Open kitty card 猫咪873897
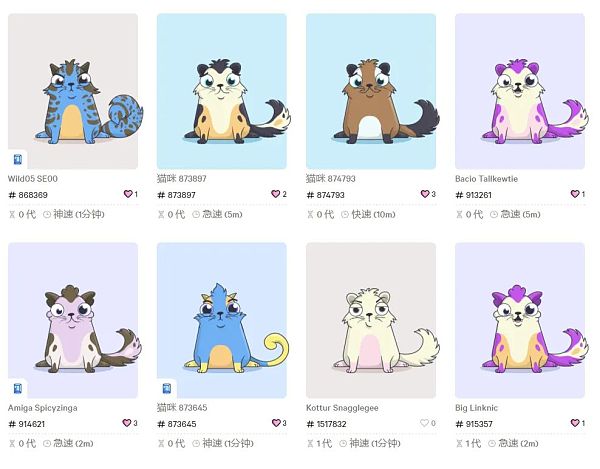The image size is (600, 469). pyautogui.click(x=221, y=91)
